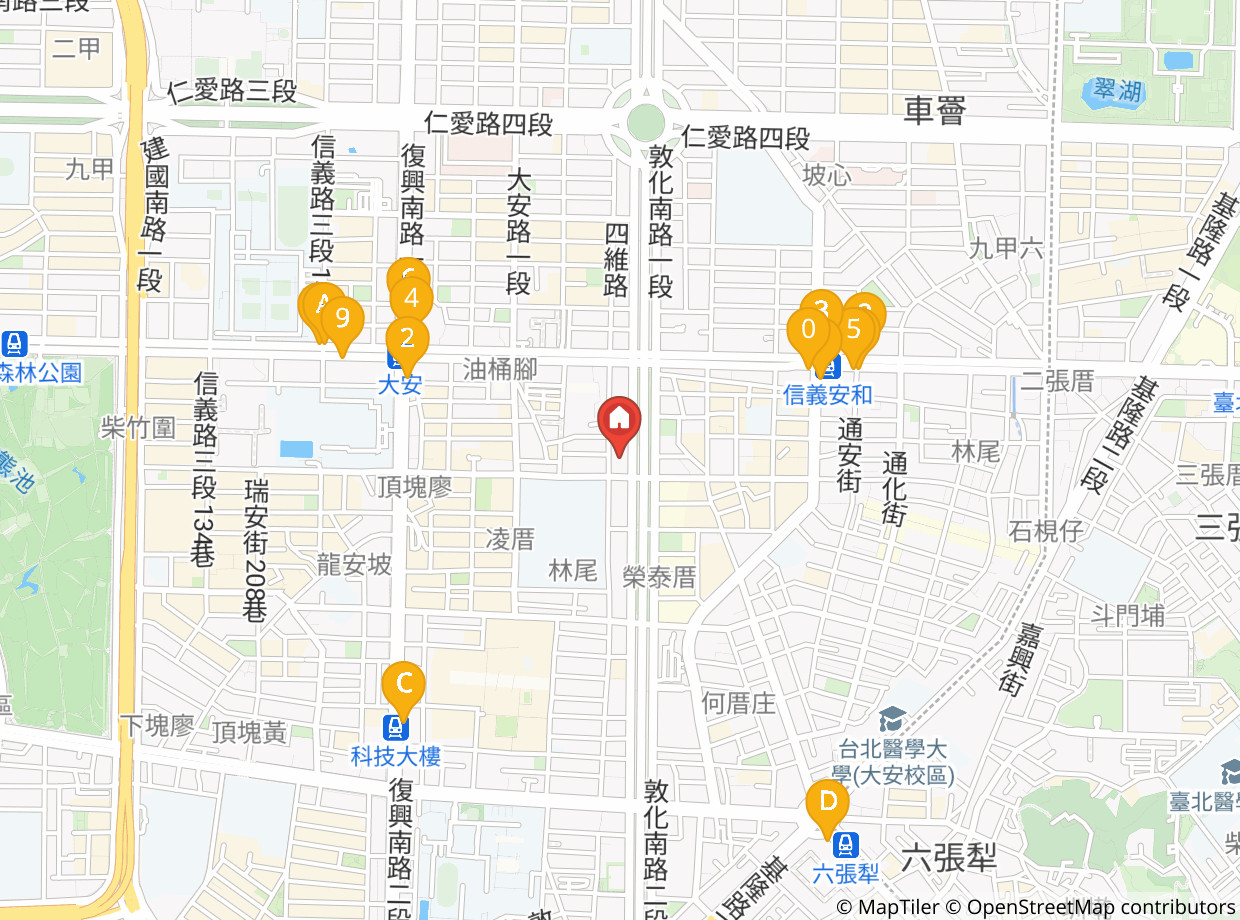This screenshot has width=1240, height=920.
Task: Select the orange marker labeled C
Action: pyautogui.click(x=404, y=685)
